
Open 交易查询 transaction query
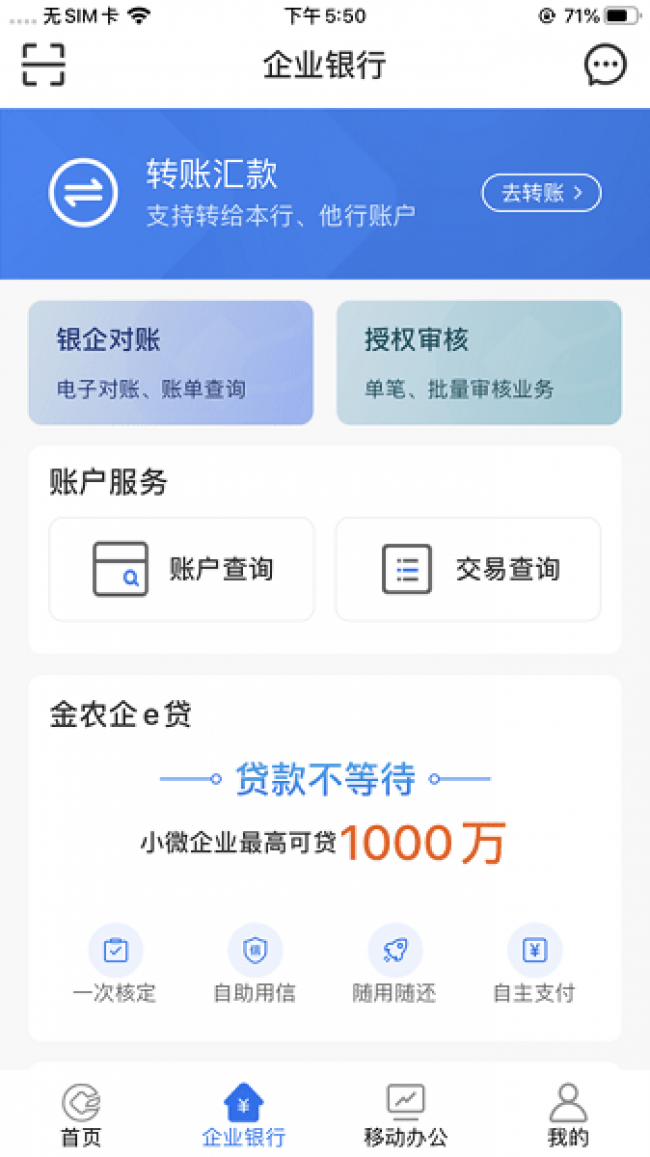tap(468, 570)
